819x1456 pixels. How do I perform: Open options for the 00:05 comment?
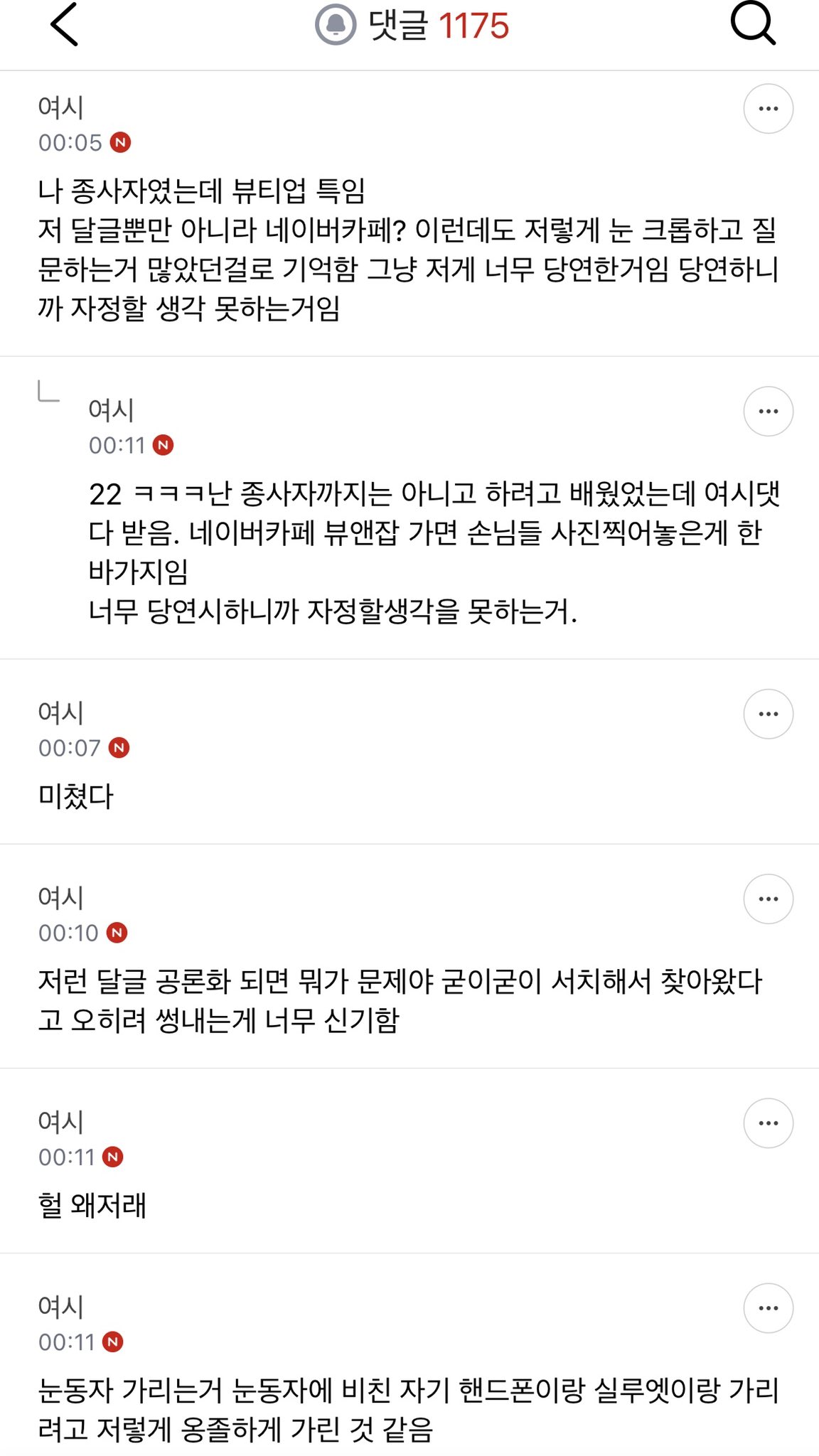(769, 109)
